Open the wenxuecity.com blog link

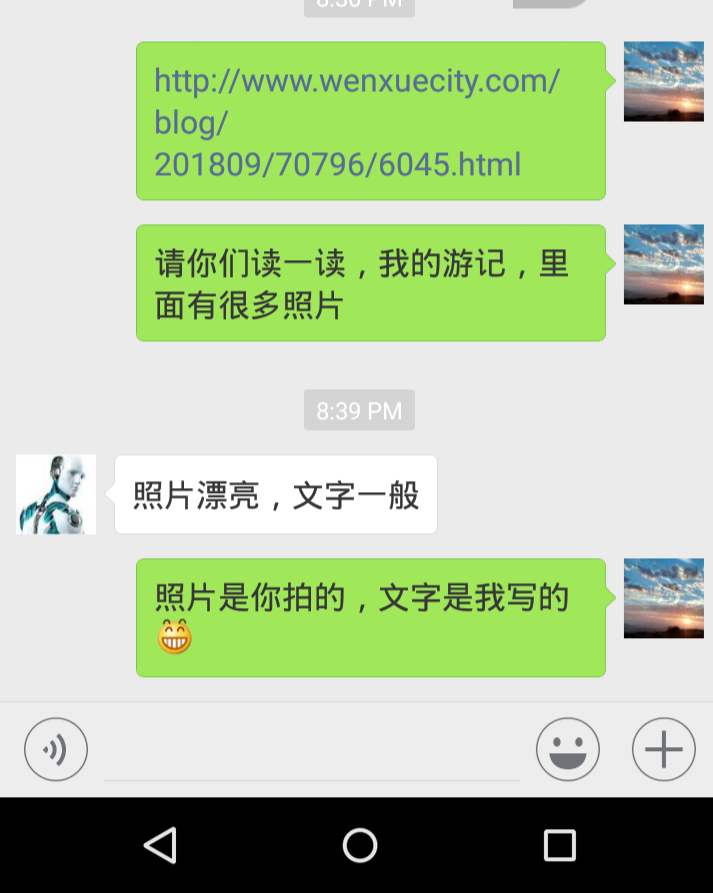[x=357, y=121]
